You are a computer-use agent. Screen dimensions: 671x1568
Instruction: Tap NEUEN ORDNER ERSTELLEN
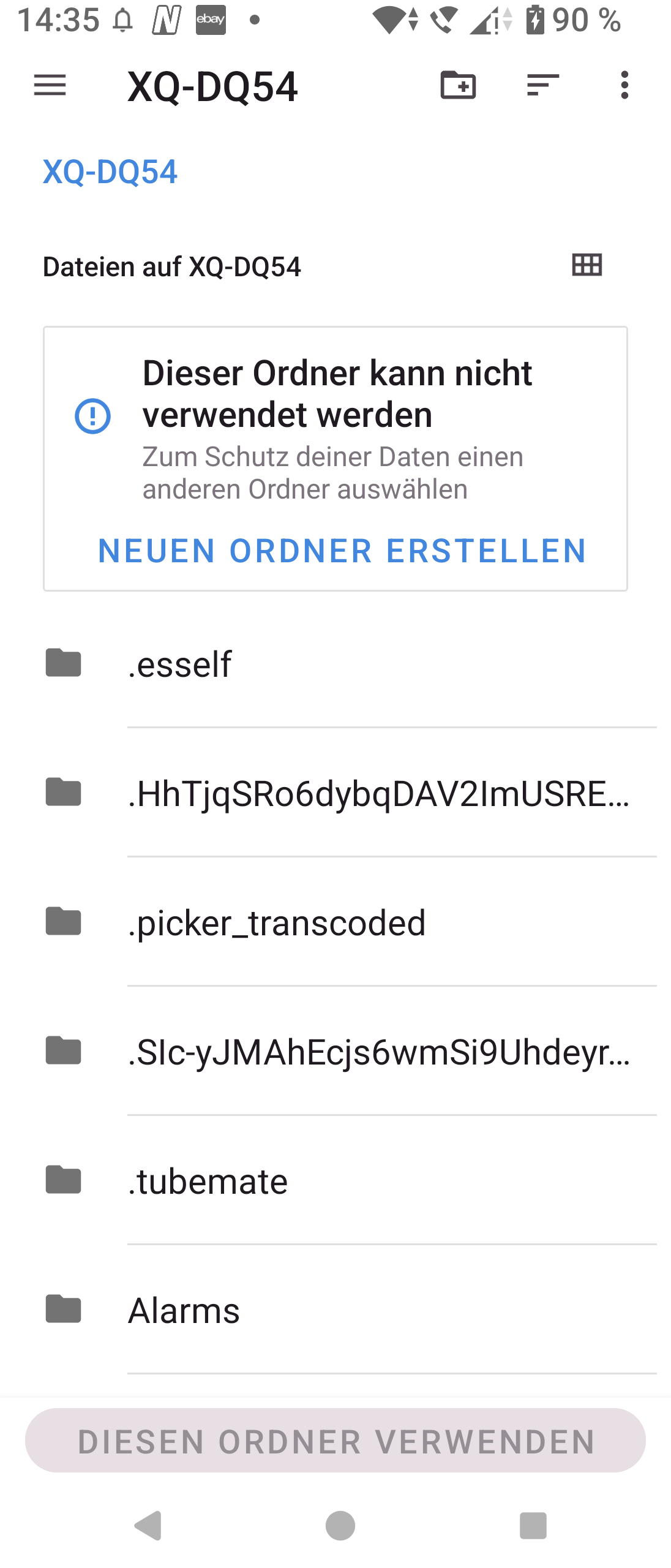tap(342, 550)
